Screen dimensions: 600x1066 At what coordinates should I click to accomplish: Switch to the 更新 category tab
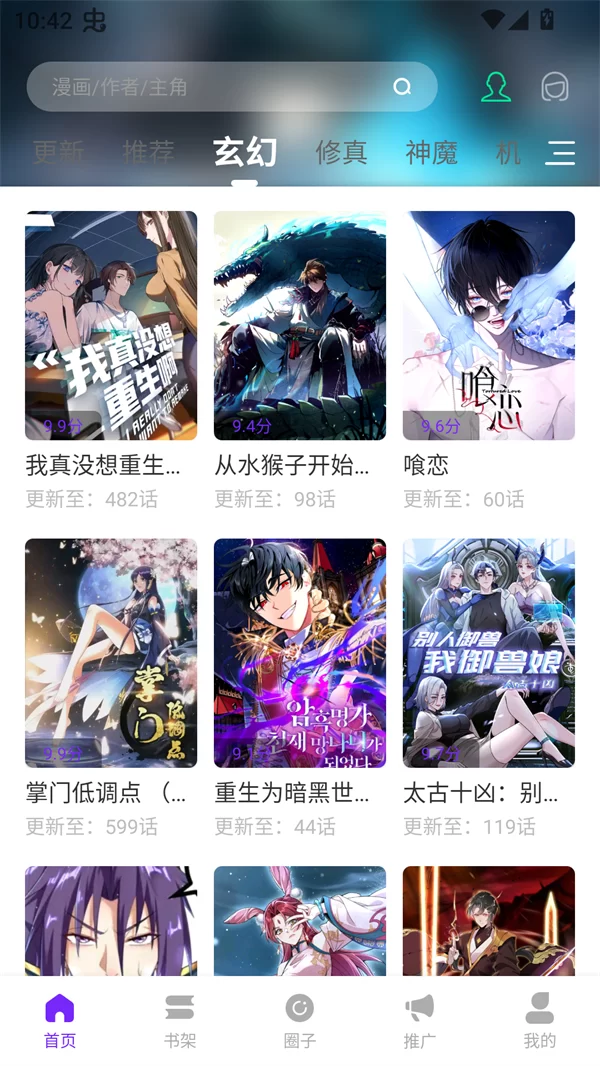[58, 152]
